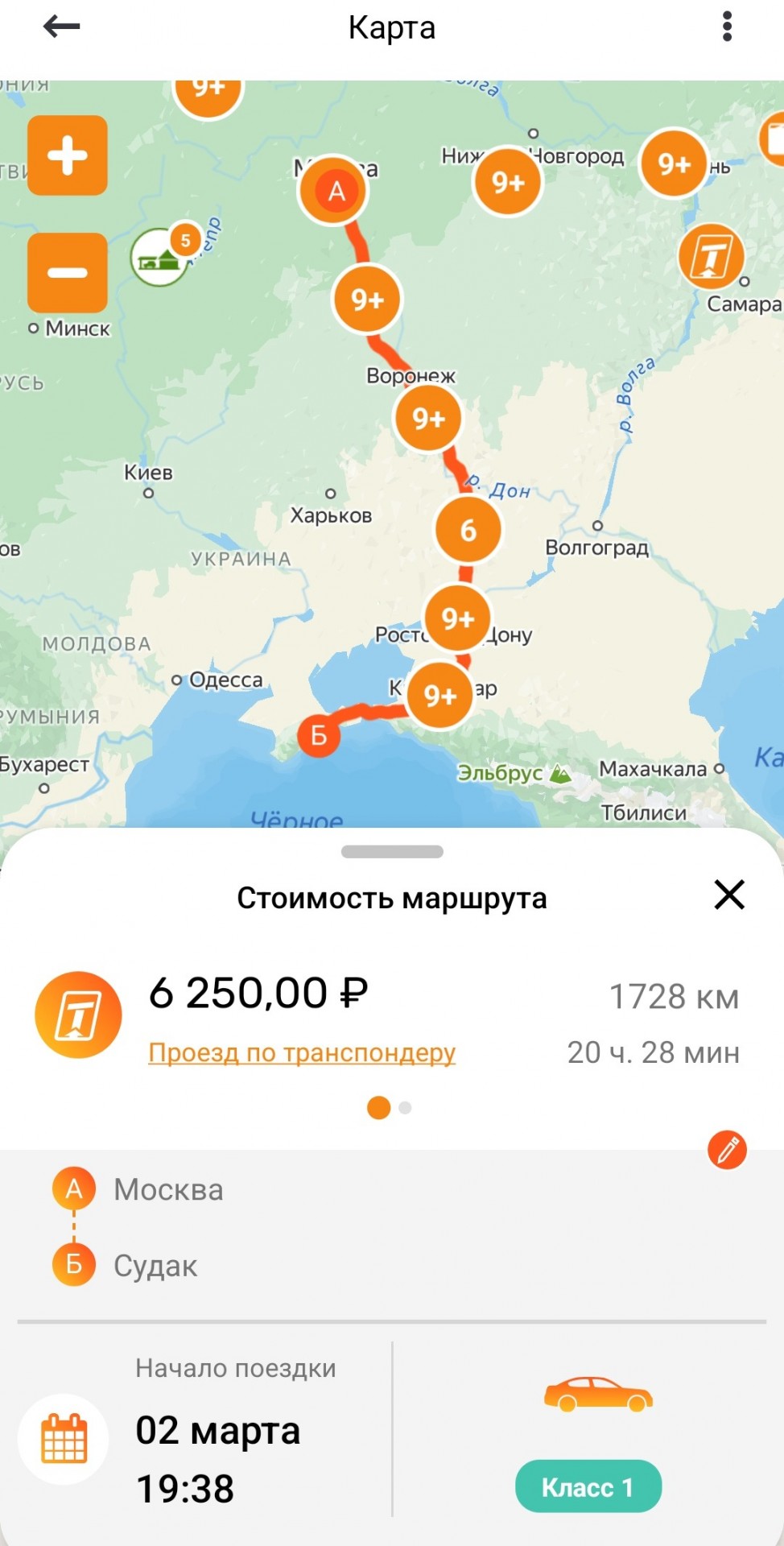
Task: Select vehicle class via Класс 1 button
Action: 588,1486
